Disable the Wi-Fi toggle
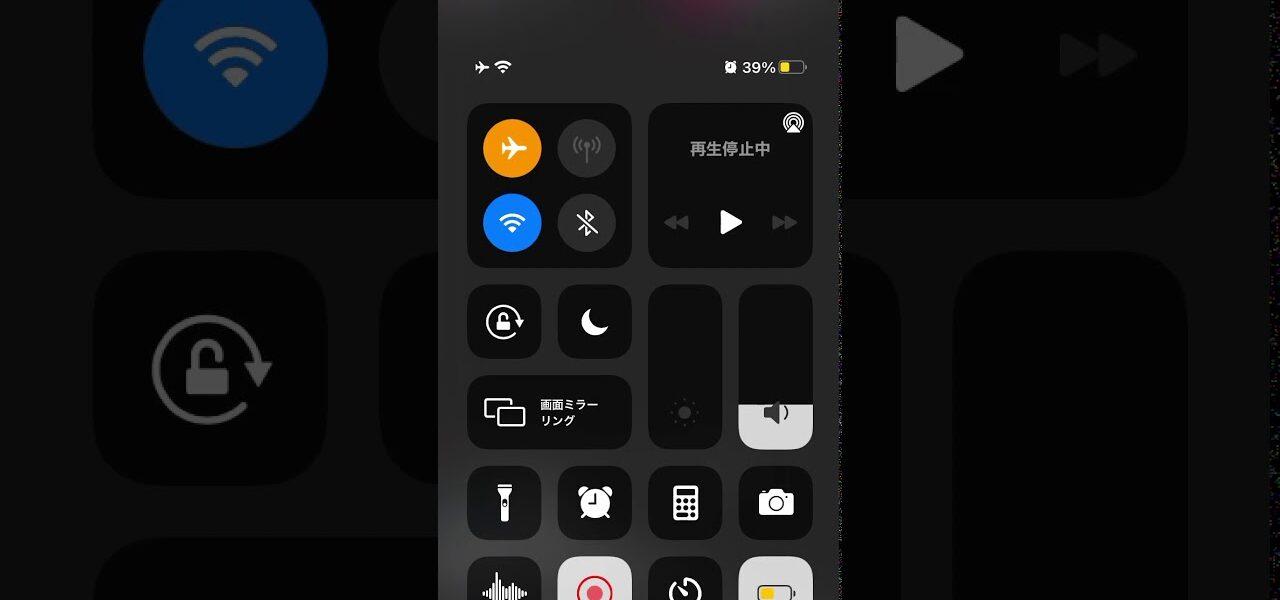Image resolution: width=1280 pixels, height=600 pixels. coord(512,222)
